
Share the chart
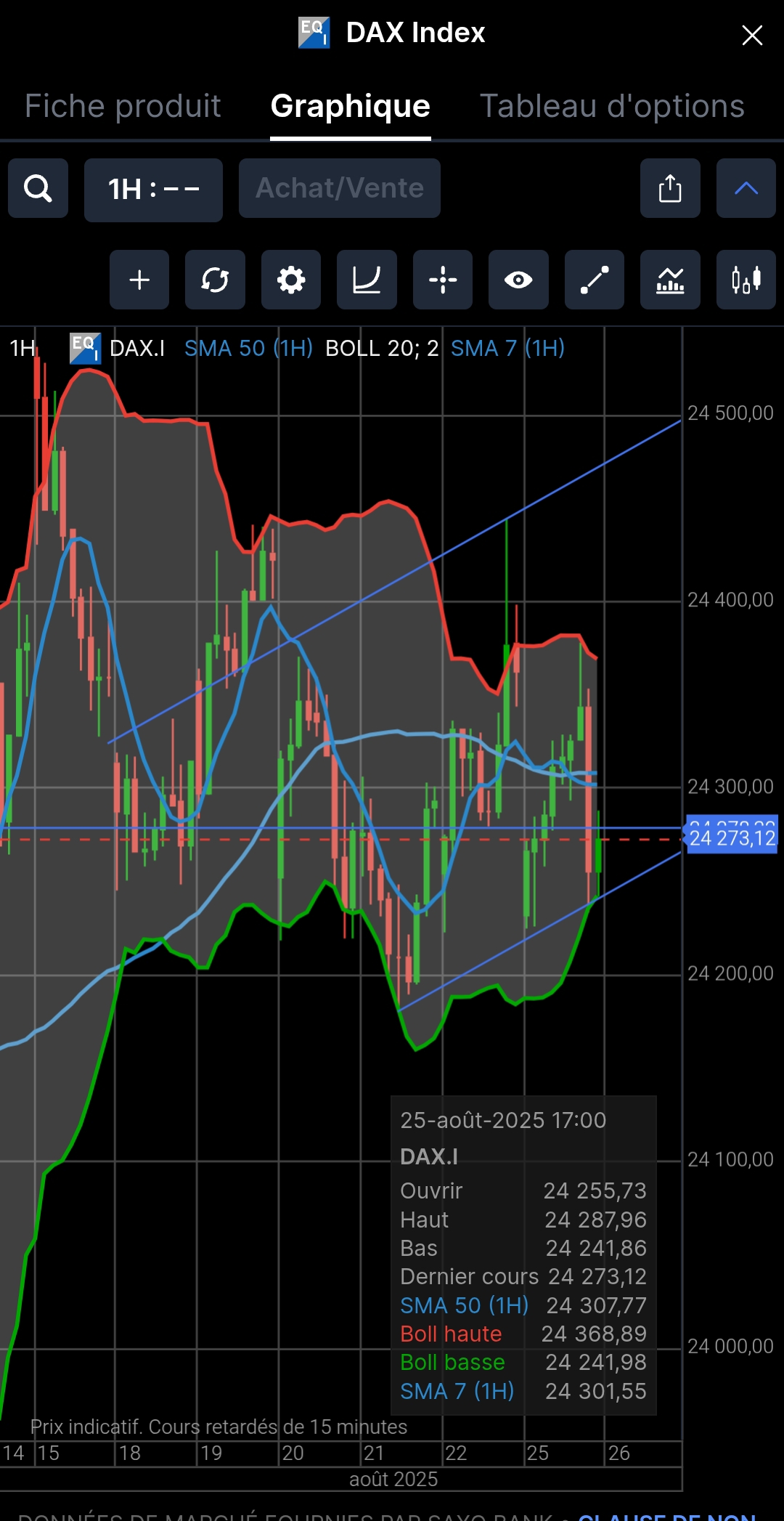pyautogui.click(x=670, y=189)
